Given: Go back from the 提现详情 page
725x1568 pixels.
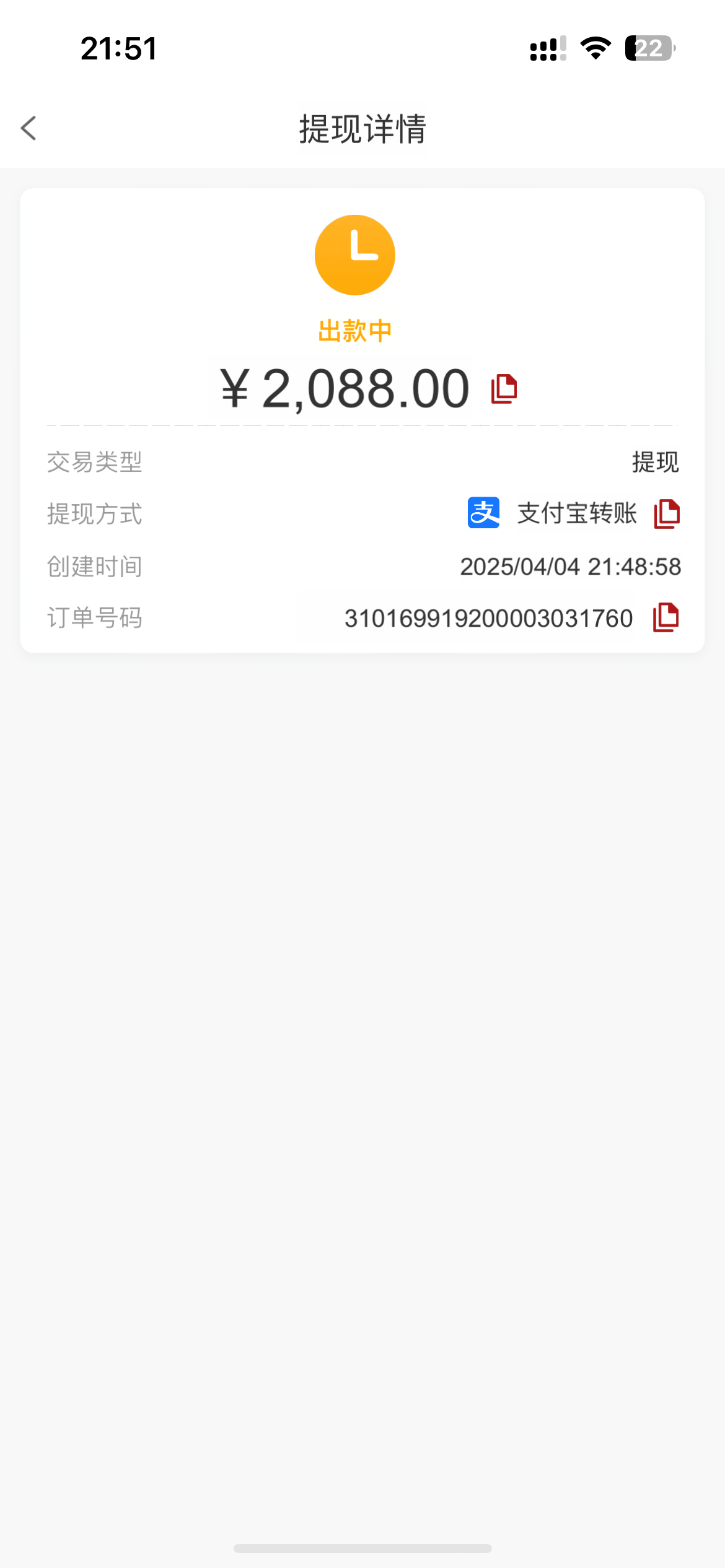Looking at the screenshot, I should coord(29,128).
